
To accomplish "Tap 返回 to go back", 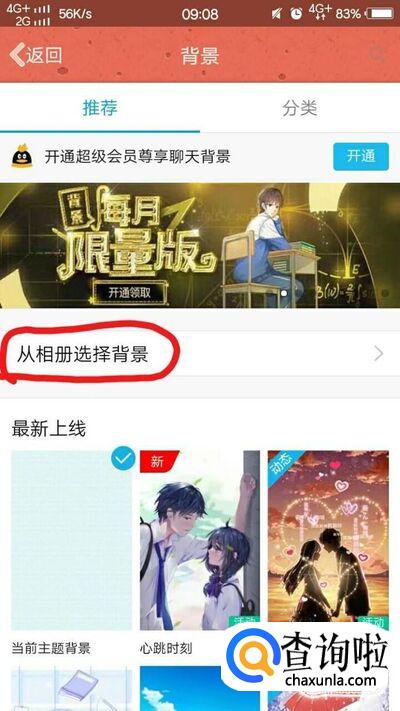I will click(x=35, y=55).
